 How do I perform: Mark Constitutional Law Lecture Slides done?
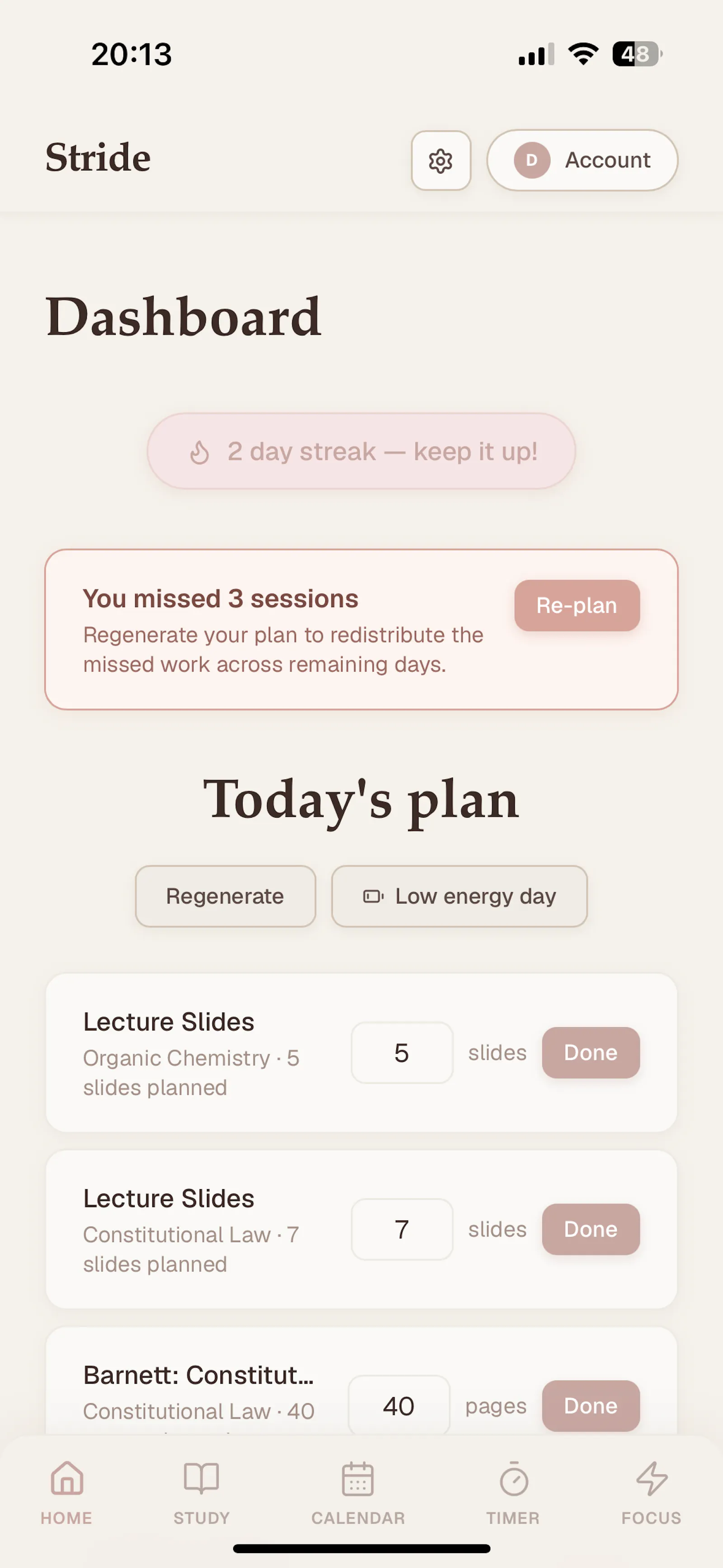pos(590,1229)
